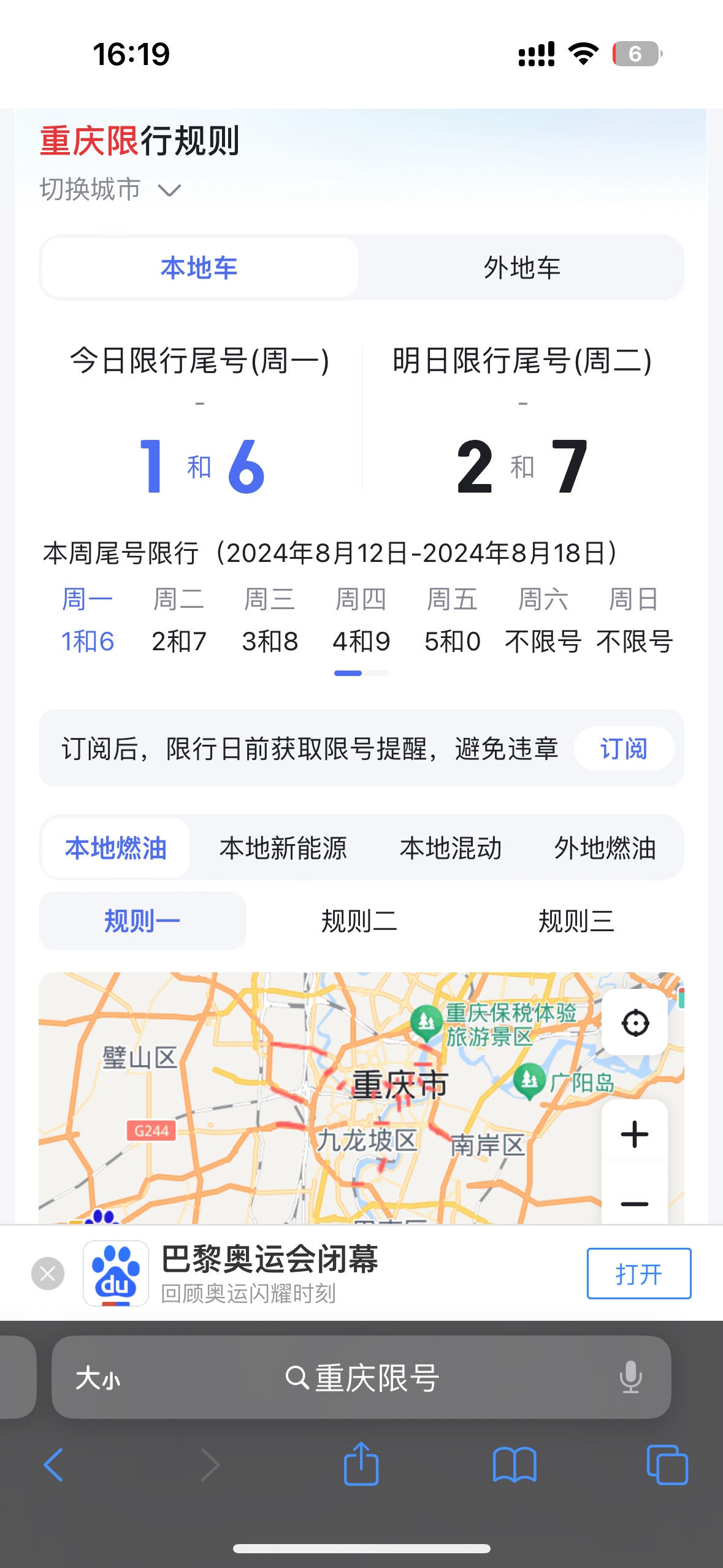Select the 本地车 tab

(x=200, y=268)
